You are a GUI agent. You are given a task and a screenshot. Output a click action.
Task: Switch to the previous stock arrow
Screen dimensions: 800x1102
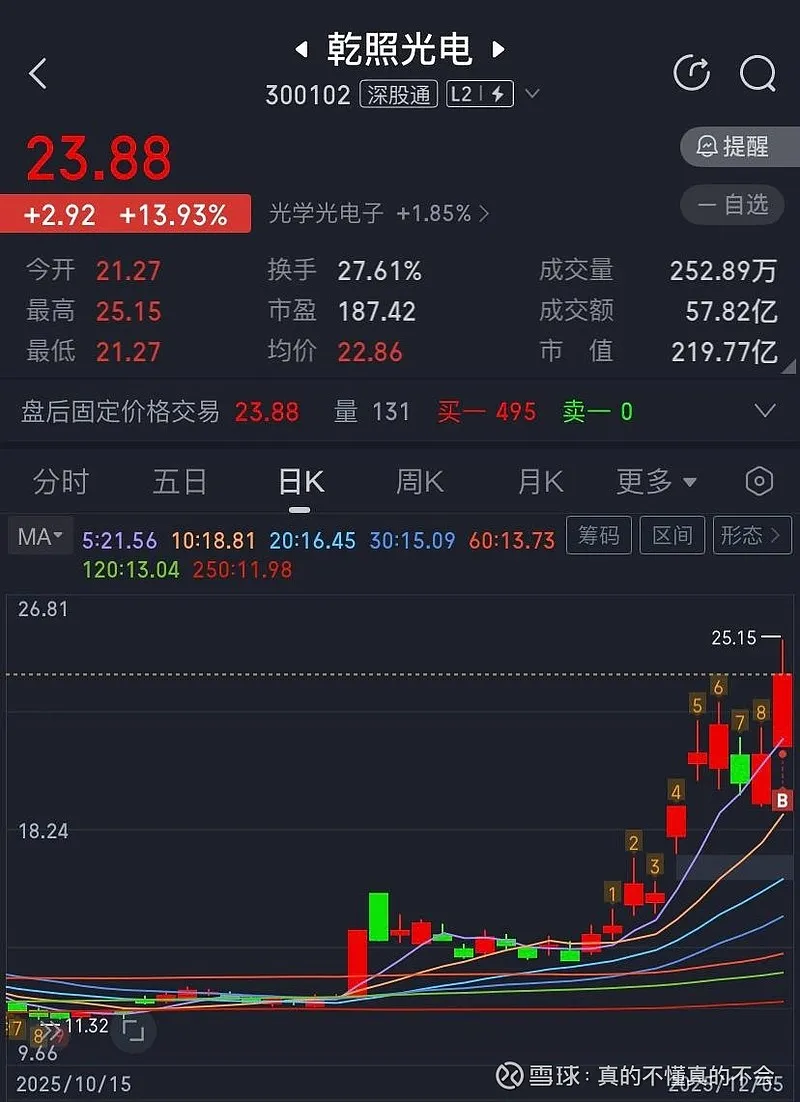click(300, 49)
